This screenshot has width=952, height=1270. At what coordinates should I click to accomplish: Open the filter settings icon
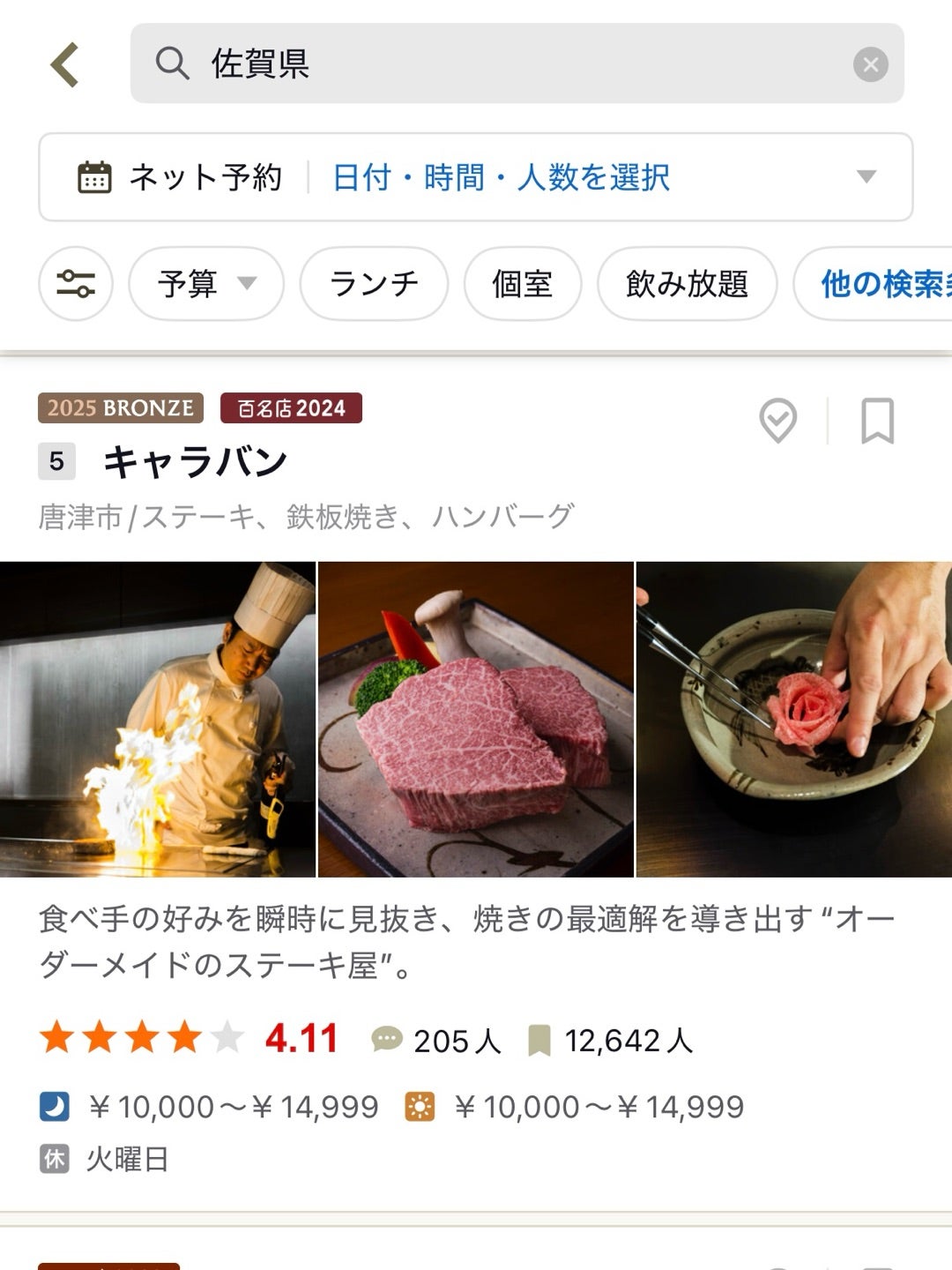point(76,284)
